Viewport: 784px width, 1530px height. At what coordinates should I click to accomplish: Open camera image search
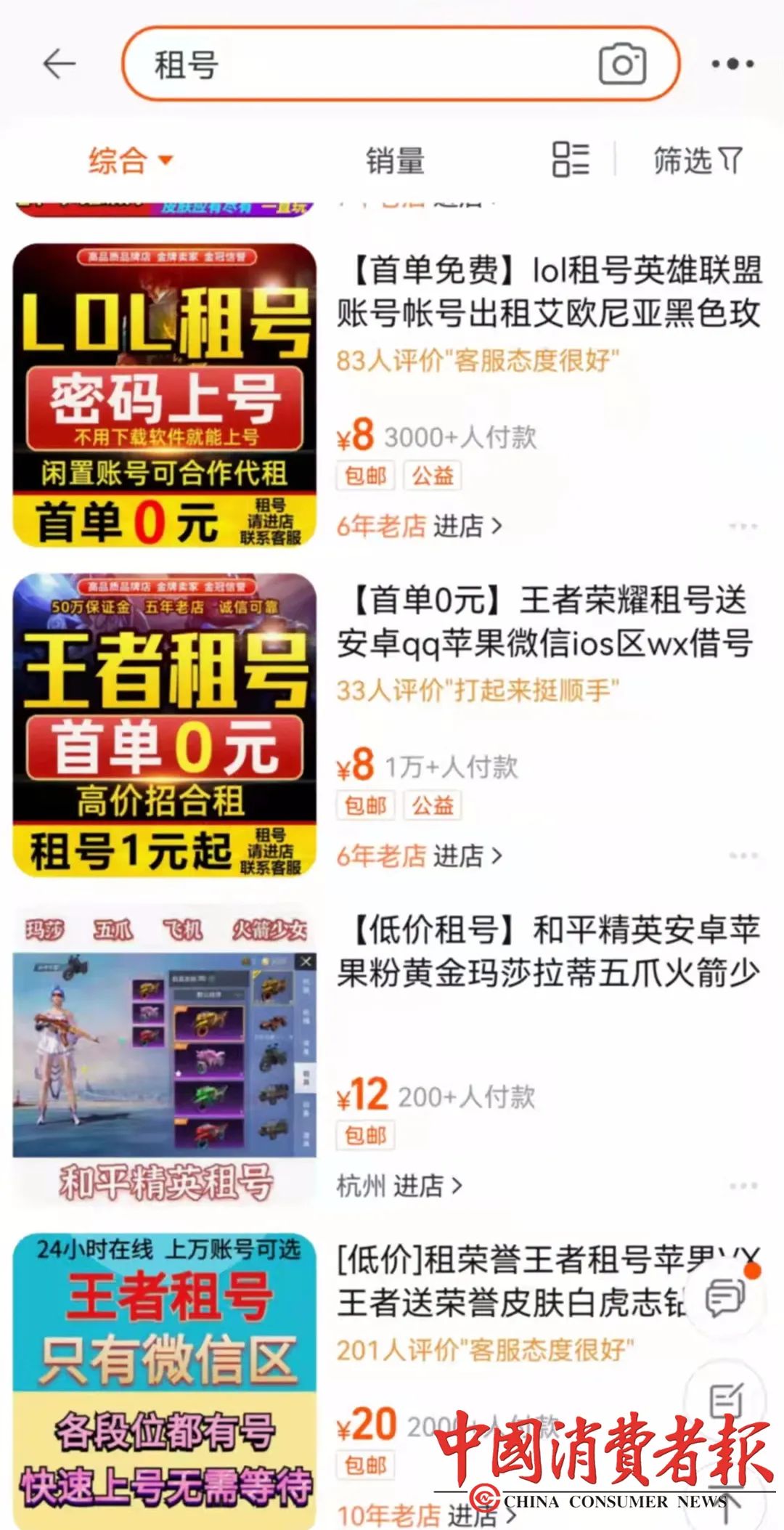(622, 64)
